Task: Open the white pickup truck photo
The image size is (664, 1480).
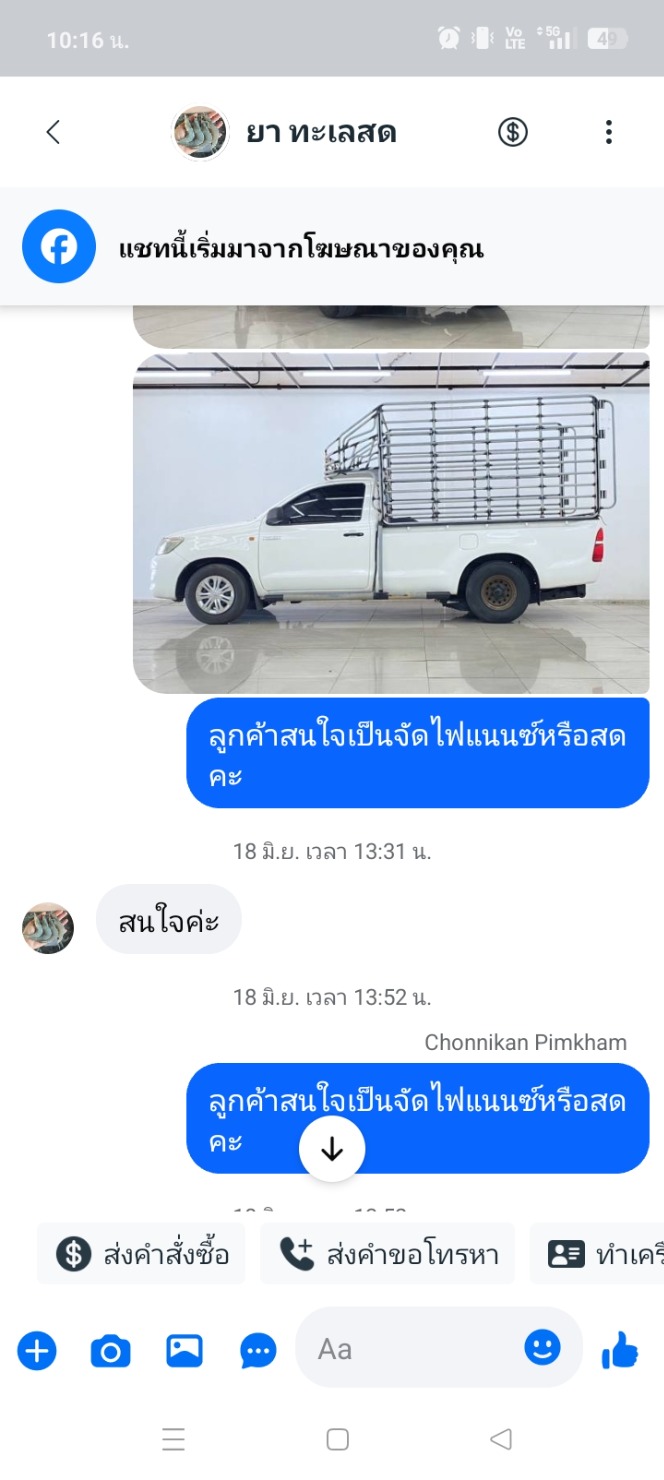Action: [391, 522]
